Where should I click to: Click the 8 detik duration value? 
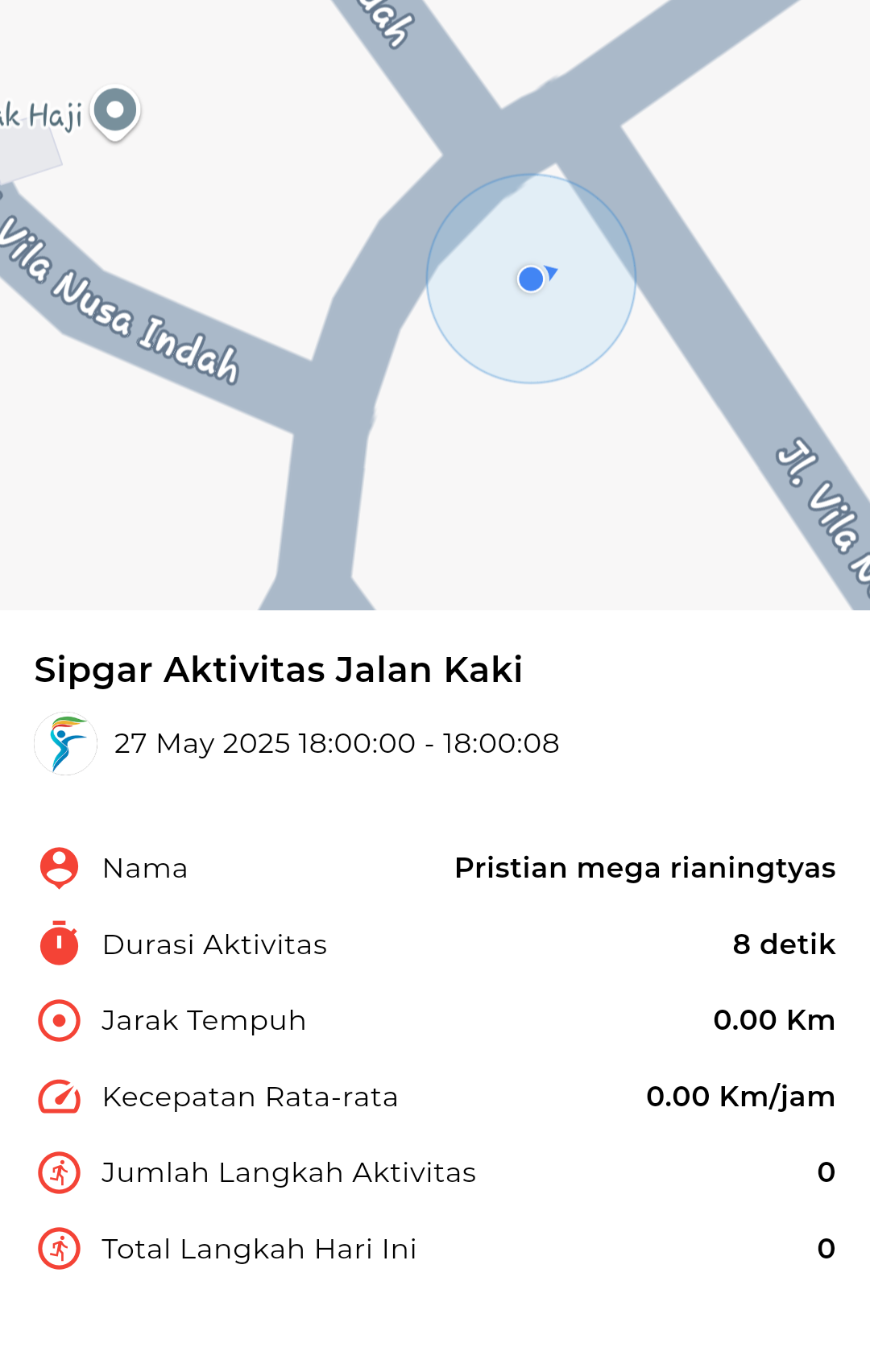pos(782,944)
